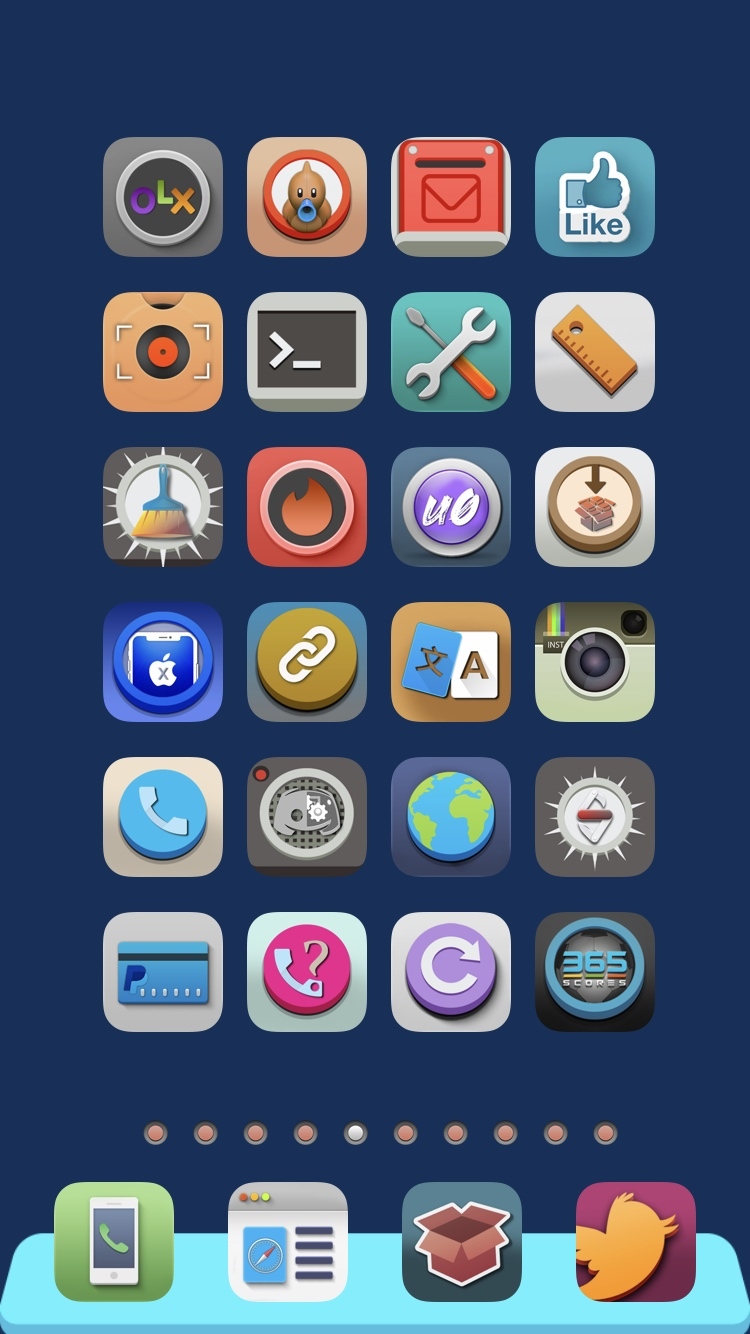Open the 365 Scores app

point(595,972)
